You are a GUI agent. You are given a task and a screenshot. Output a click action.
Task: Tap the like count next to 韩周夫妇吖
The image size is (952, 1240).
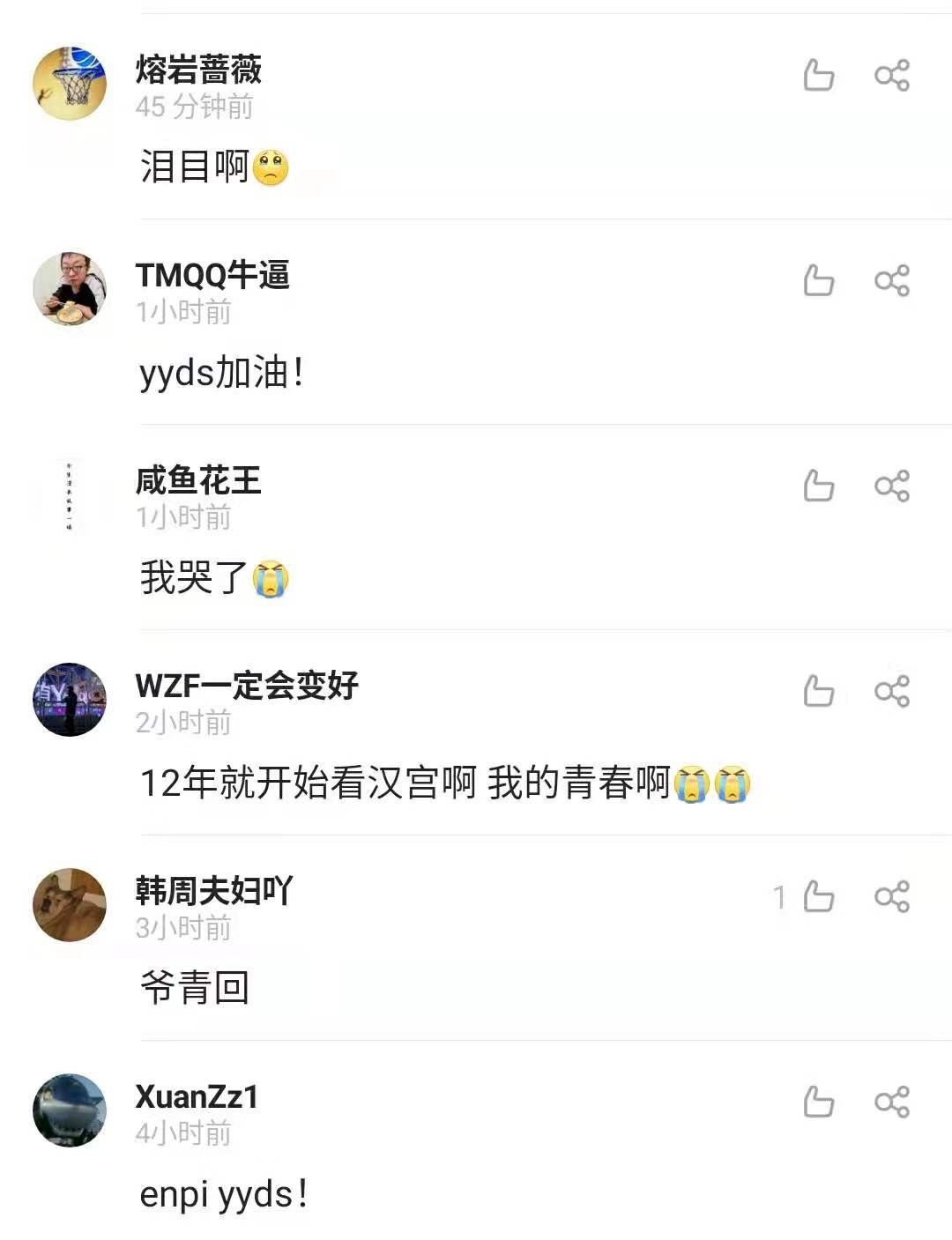[x=779, y=897]
